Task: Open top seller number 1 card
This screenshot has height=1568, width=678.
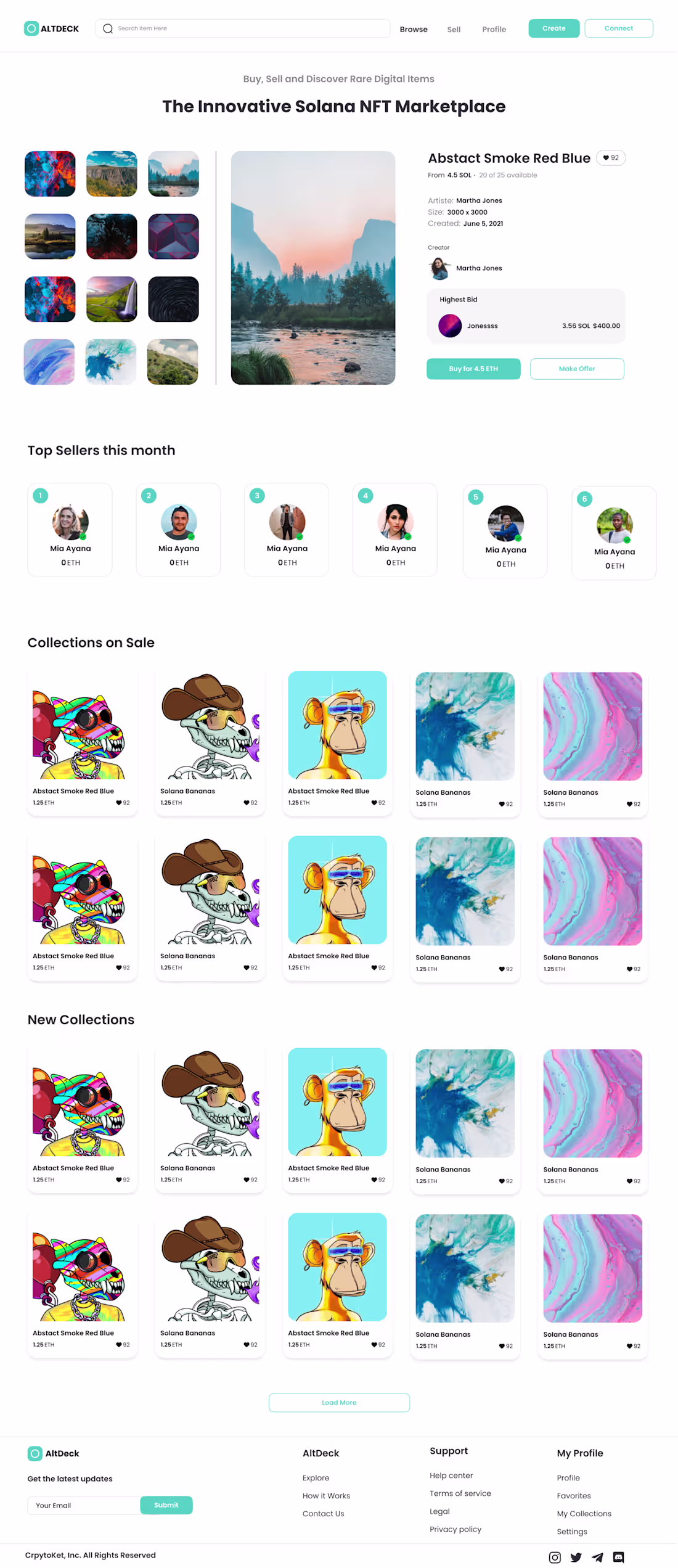Action: pos(70,530)
